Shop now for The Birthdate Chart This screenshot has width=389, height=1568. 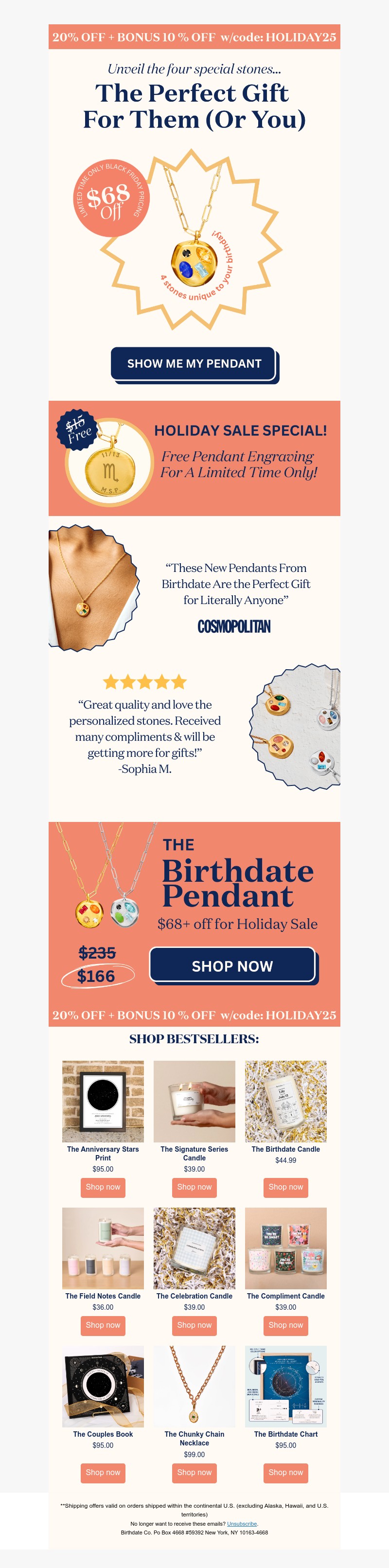(285, 1473)
